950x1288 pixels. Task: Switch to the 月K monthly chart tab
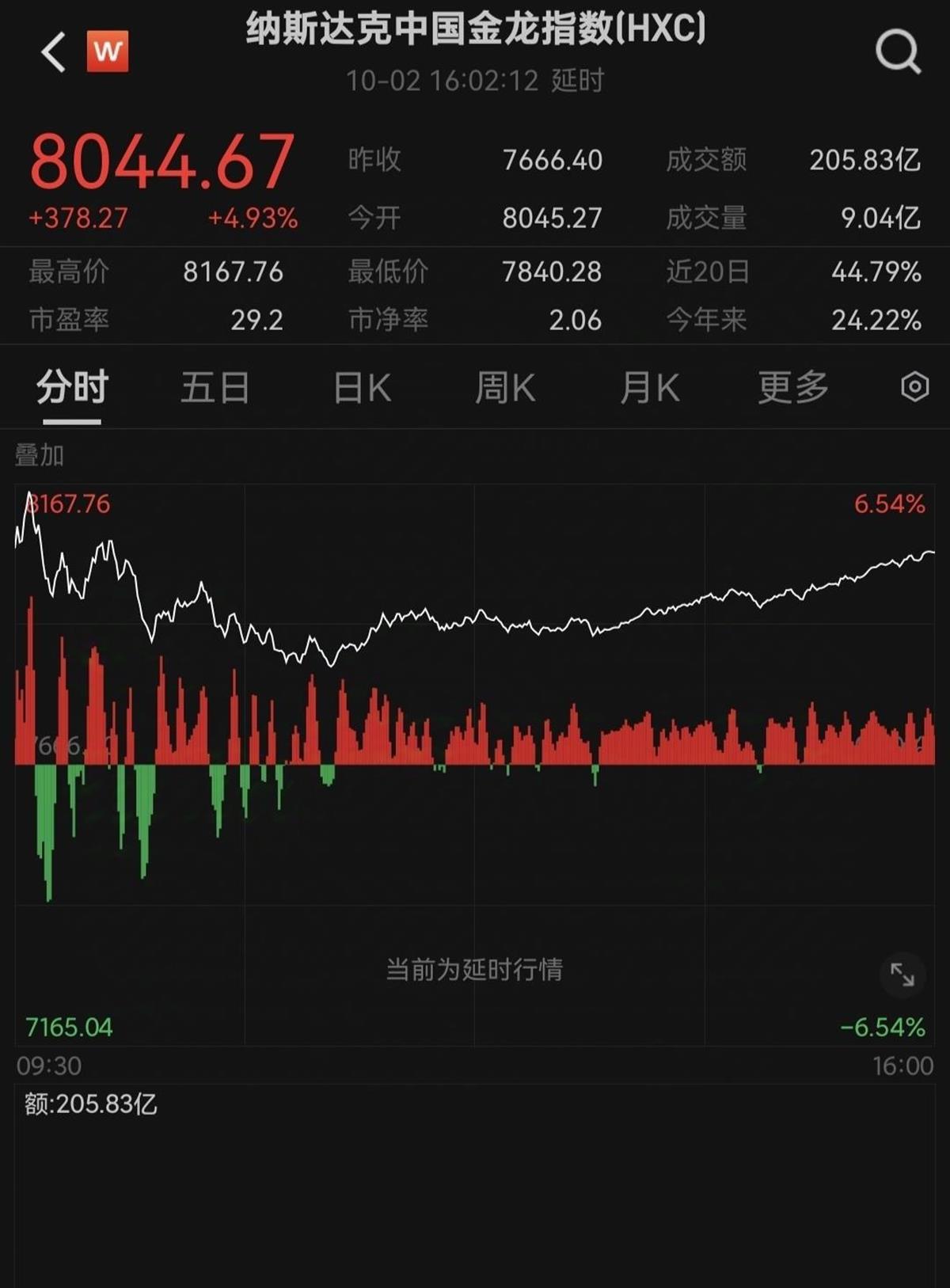coord(649,388)
